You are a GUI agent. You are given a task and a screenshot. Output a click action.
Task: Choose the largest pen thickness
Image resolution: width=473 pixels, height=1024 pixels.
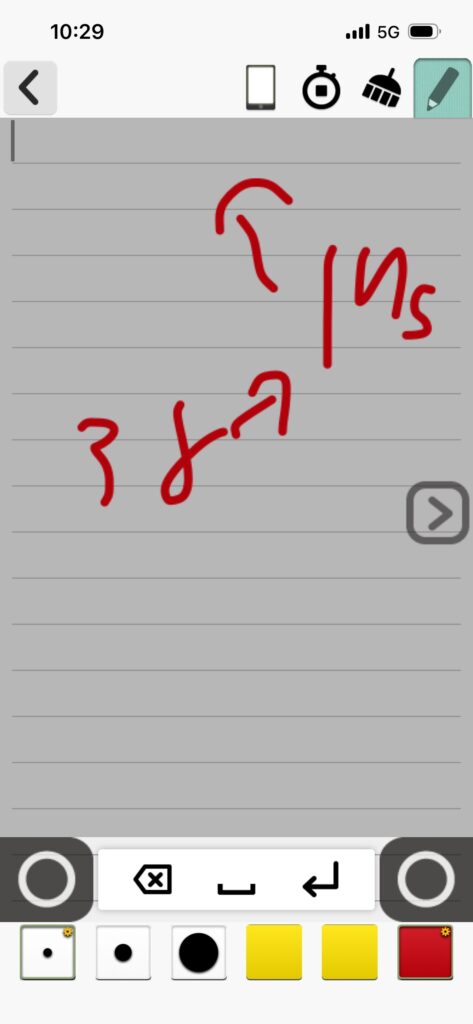[x=199, y=952]
